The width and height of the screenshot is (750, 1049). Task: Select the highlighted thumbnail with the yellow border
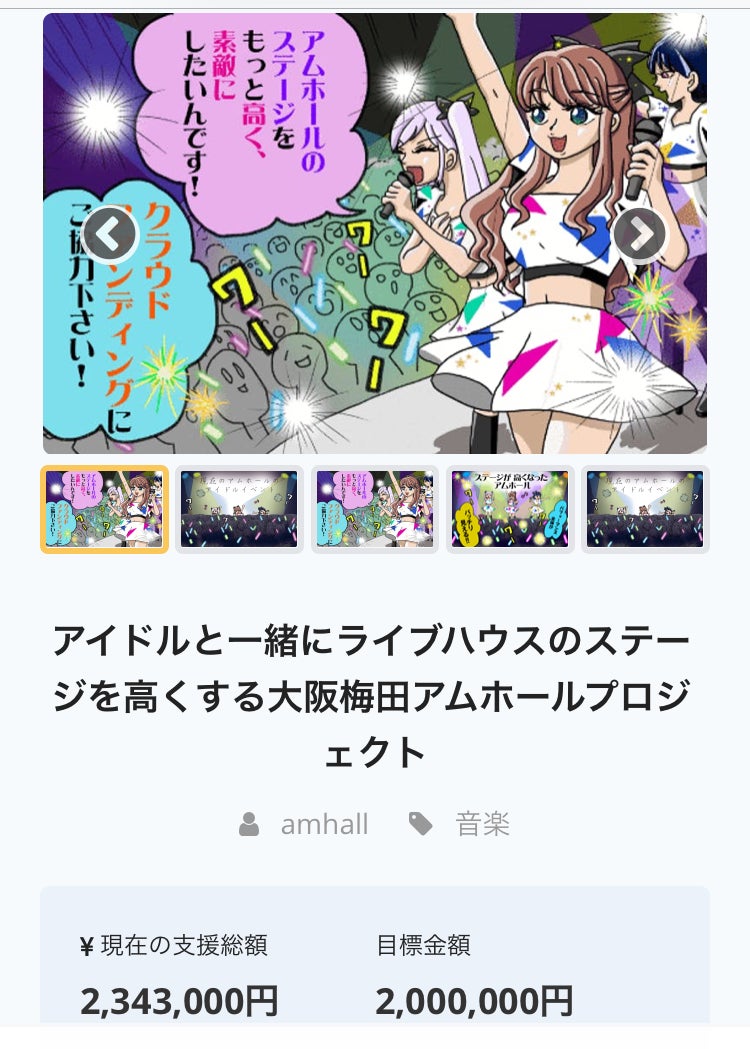[105, 509]
